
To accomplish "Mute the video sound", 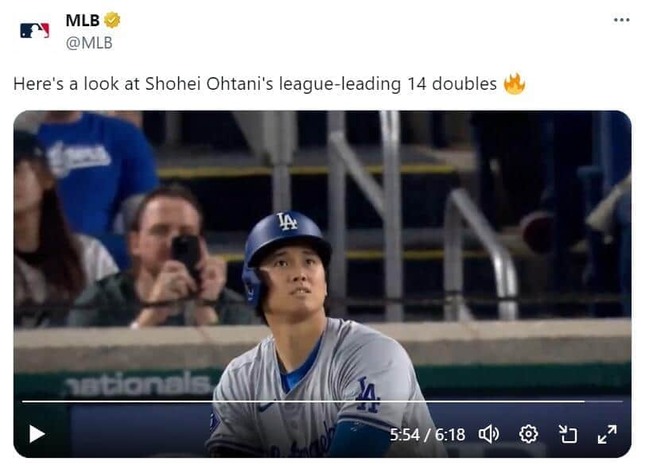I will coord(489,434).
